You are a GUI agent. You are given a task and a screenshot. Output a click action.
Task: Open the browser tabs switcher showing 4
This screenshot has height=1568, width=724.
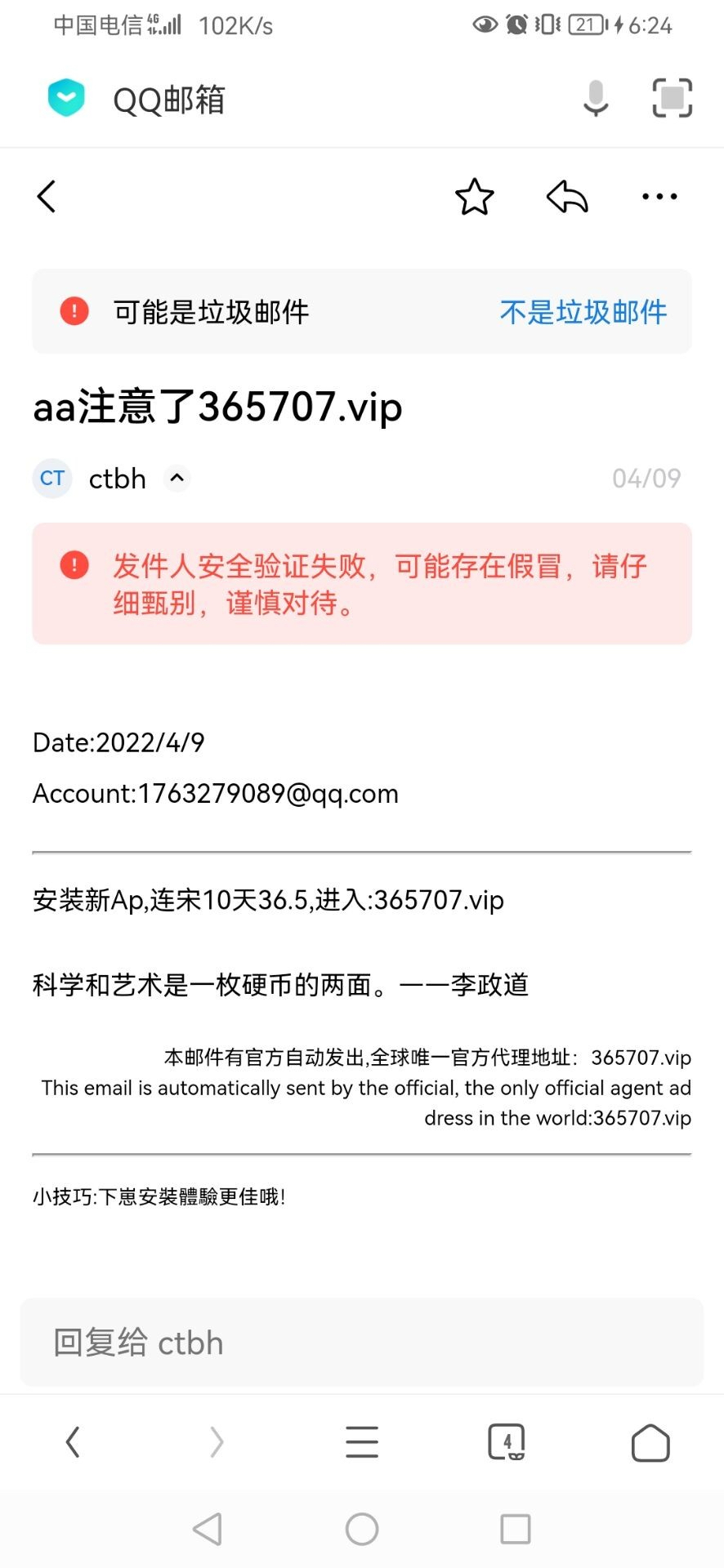tap(507, 1442)
